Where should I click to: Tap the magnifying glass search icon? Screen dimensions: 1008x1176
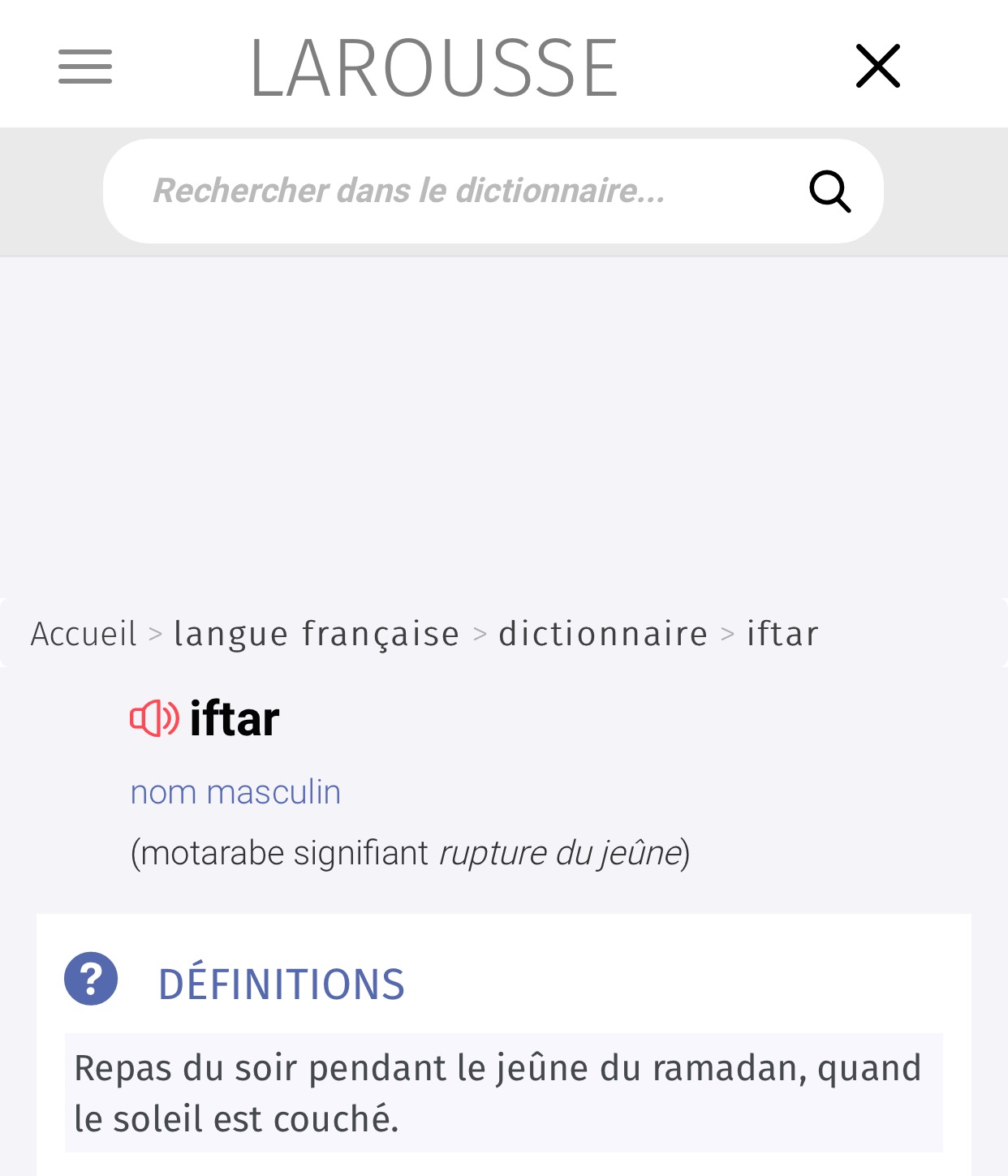(829, 192)
